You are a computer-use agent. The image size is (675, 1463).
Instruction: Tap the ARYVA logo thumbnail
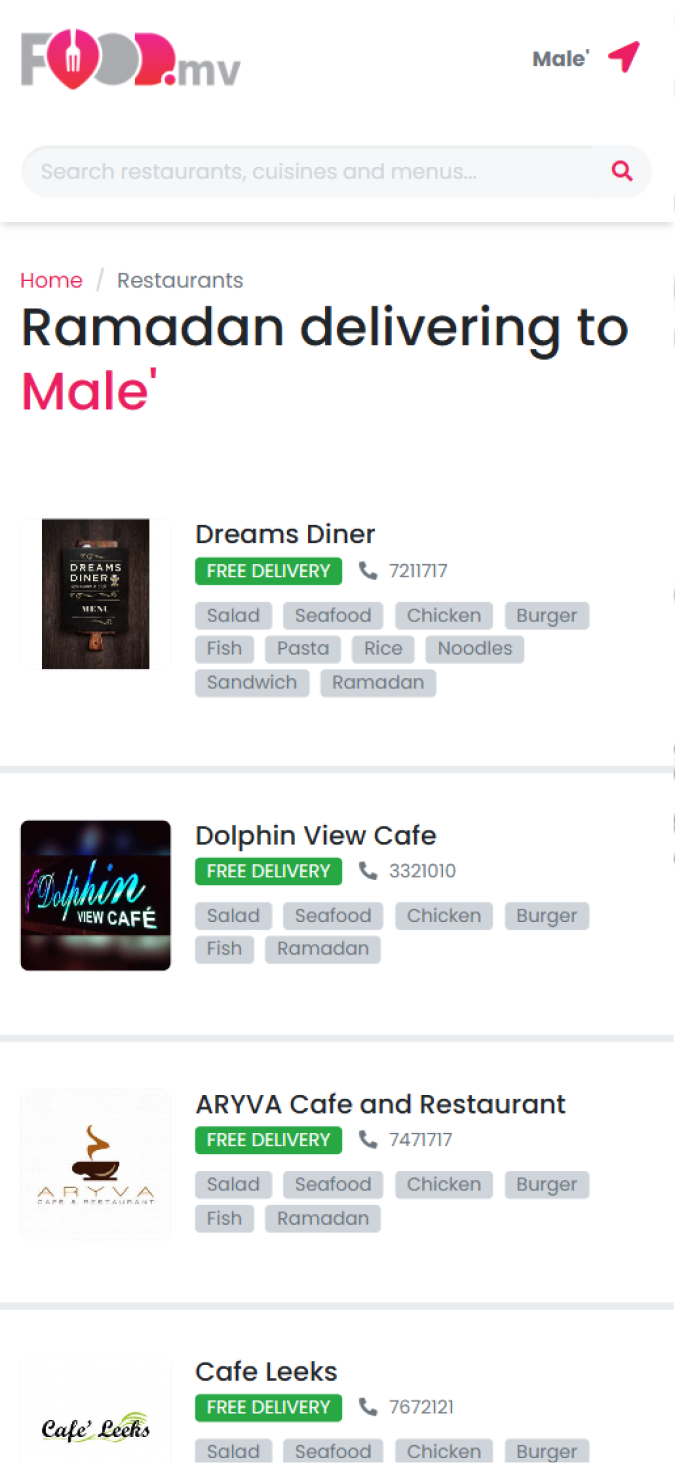tap(96, 1165)
